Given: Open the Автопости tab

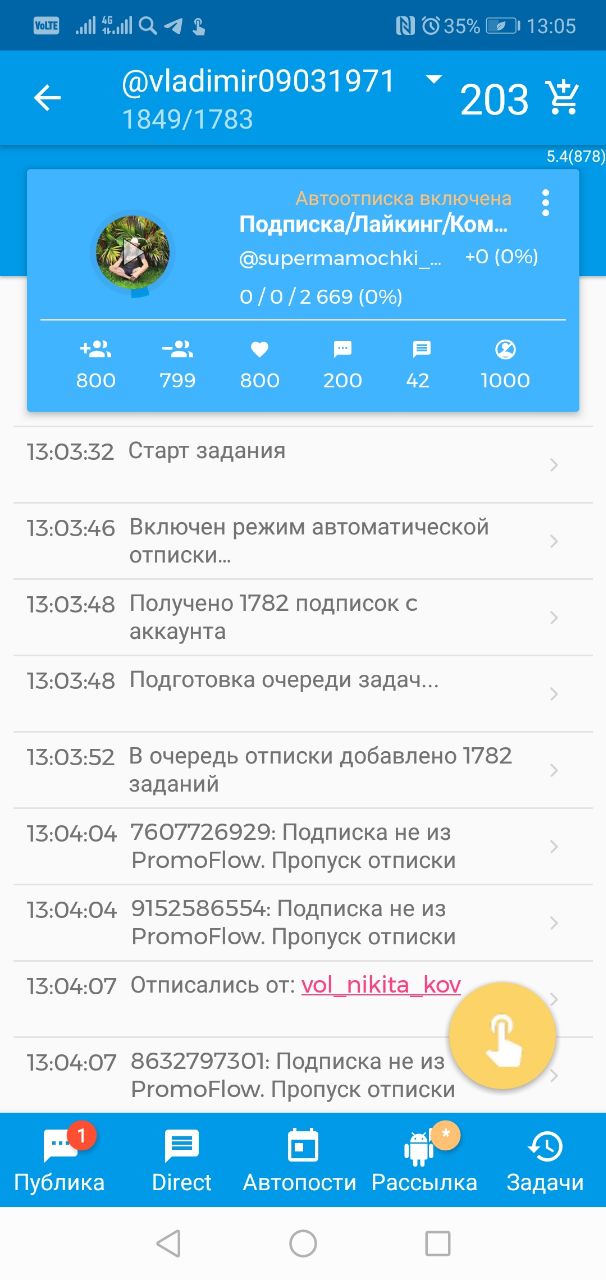Looking at the screenshot, I should (x=300, y=1158).
